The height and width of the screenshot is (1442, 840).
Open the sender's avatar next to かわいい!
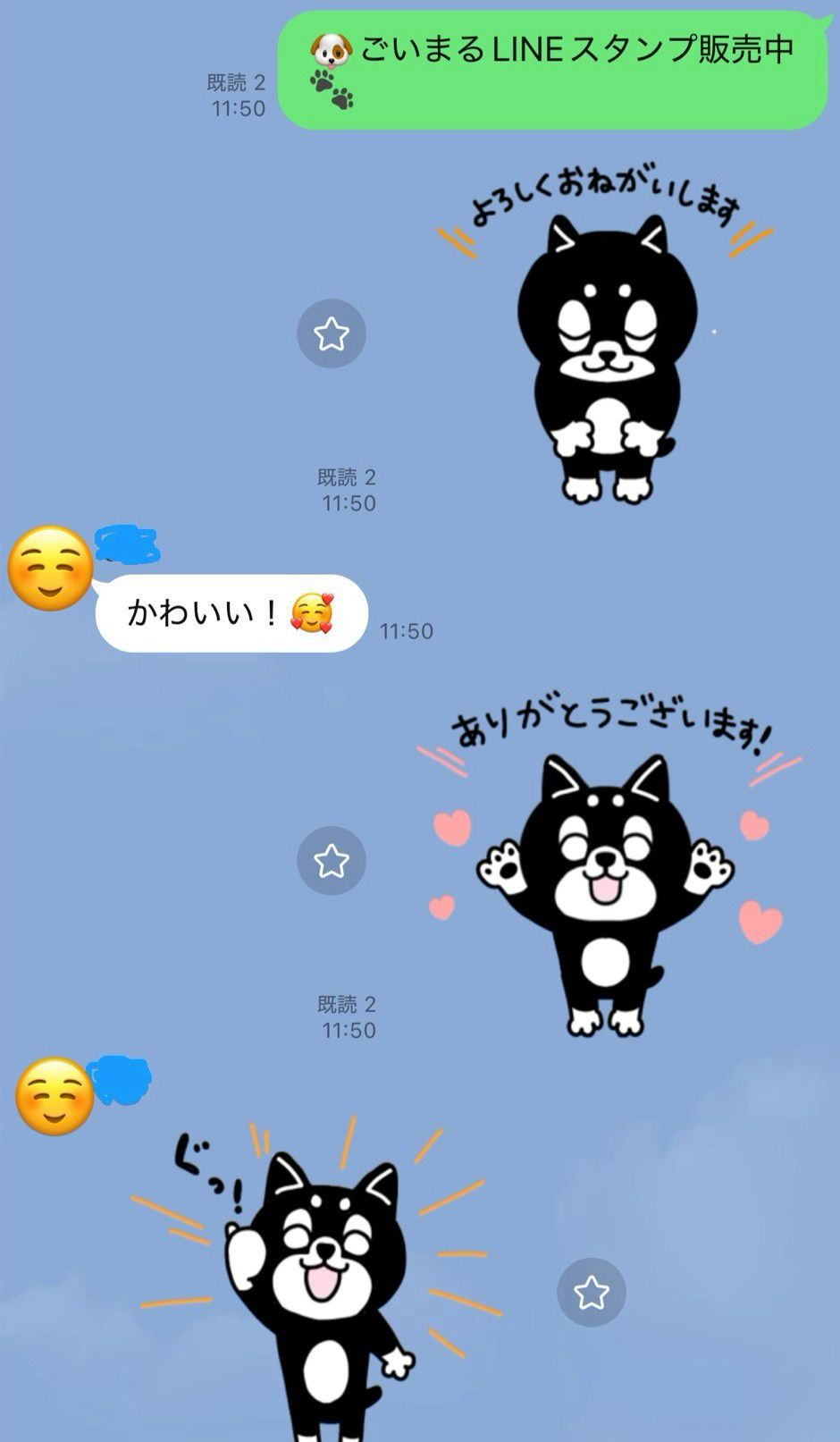coord(51,569)
